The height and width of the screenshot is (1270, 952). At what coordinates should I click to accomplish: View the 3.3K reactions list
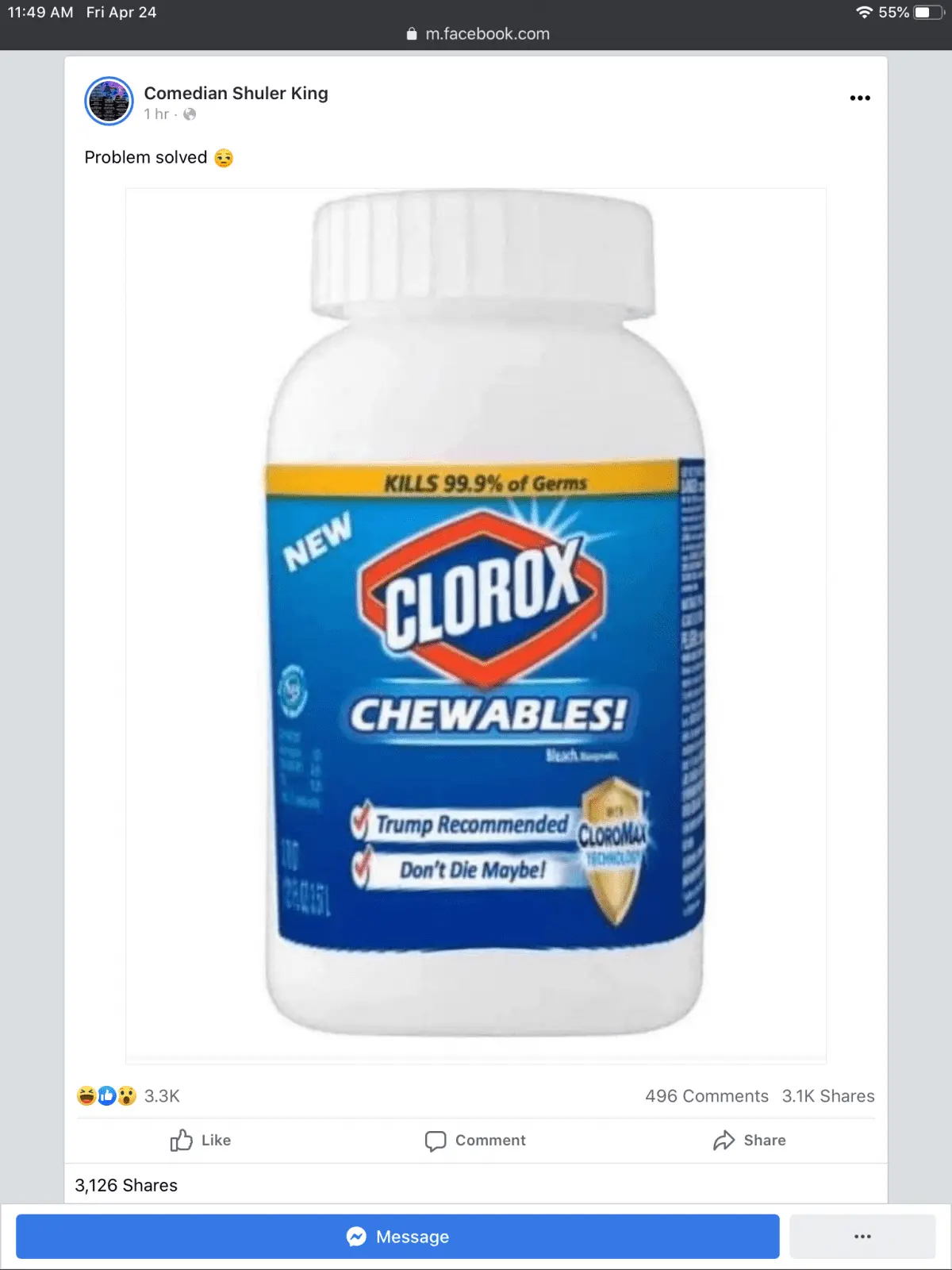click(129, 1096)
